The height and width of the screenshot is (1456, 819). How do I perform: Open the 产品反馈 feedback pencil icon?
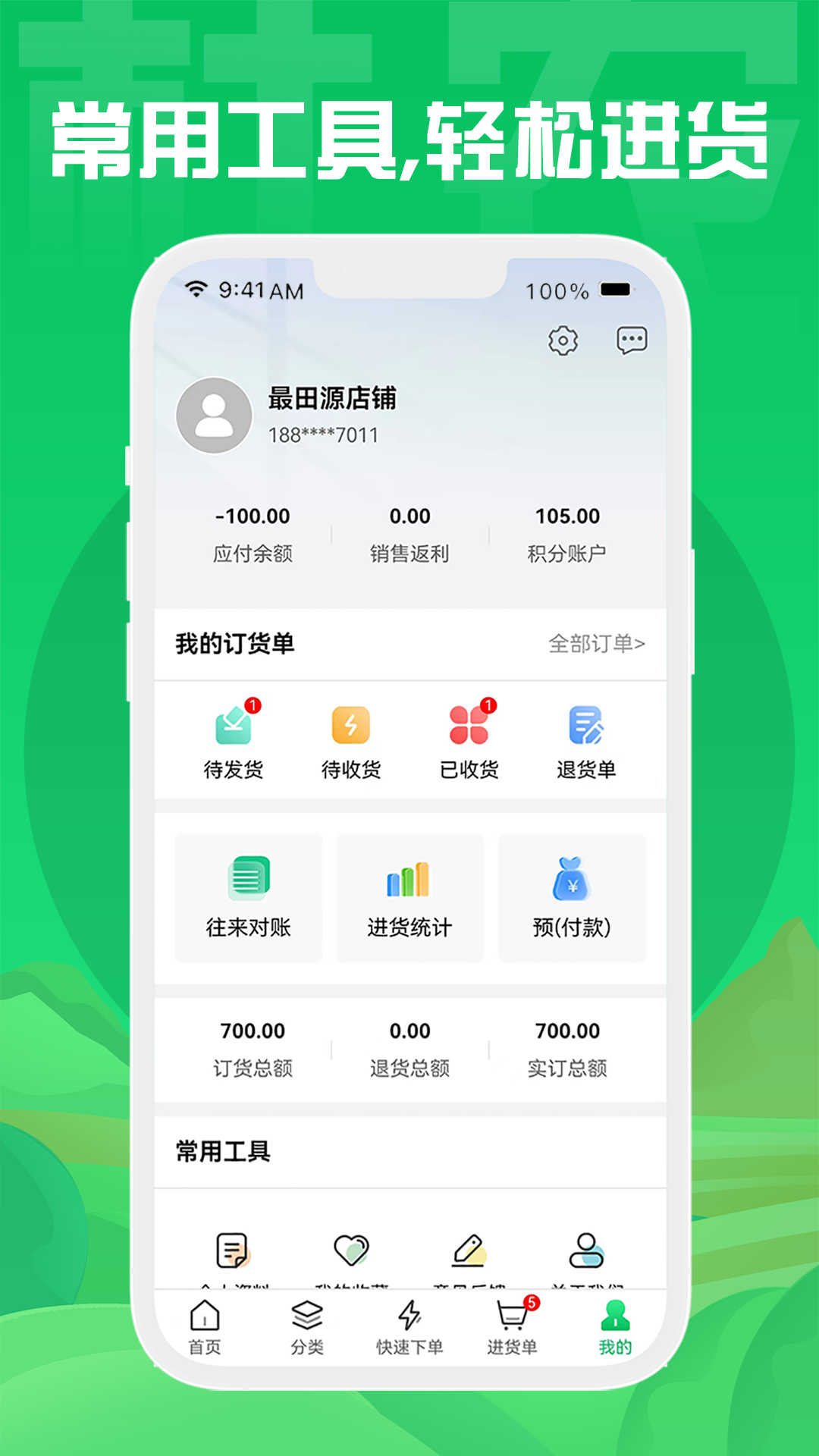coord(468,1249)
